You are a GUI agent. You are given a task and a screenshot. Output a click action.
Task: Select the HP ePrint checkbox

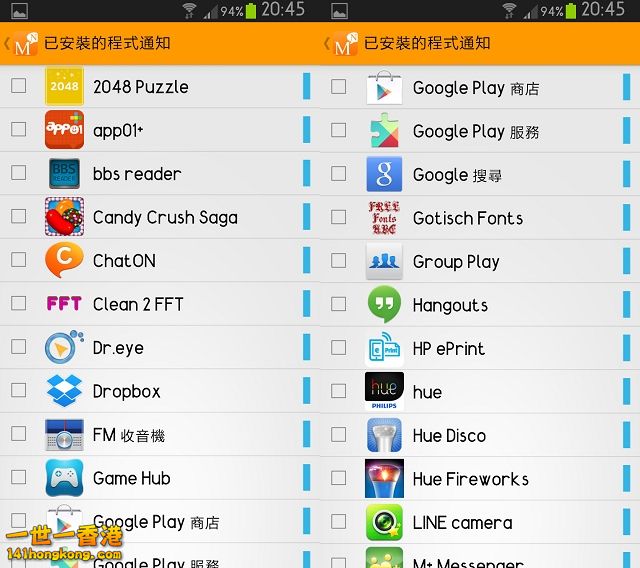pyautogui.click(x=339, y=348)
